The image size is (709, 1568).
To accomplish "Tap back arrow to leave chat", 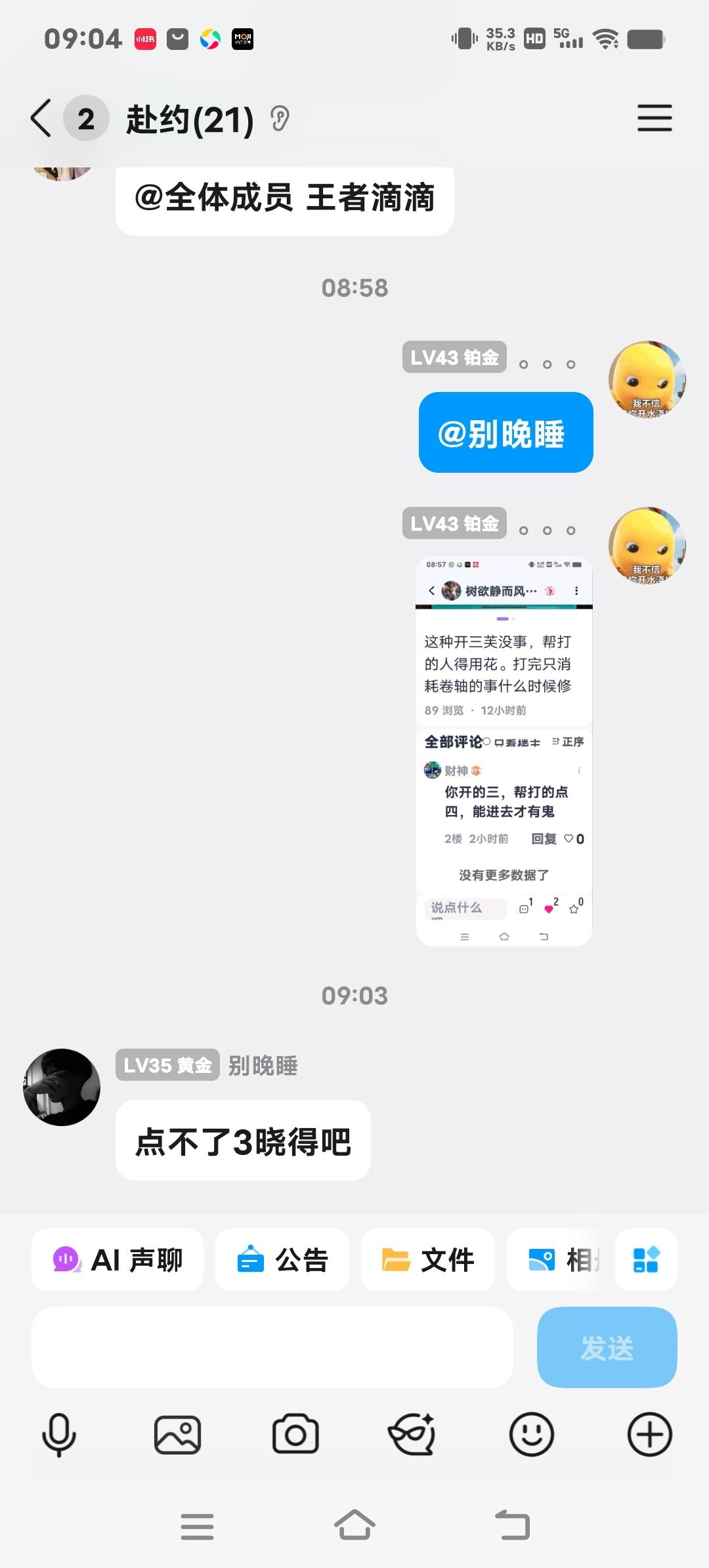I will [x=41, y=118].
